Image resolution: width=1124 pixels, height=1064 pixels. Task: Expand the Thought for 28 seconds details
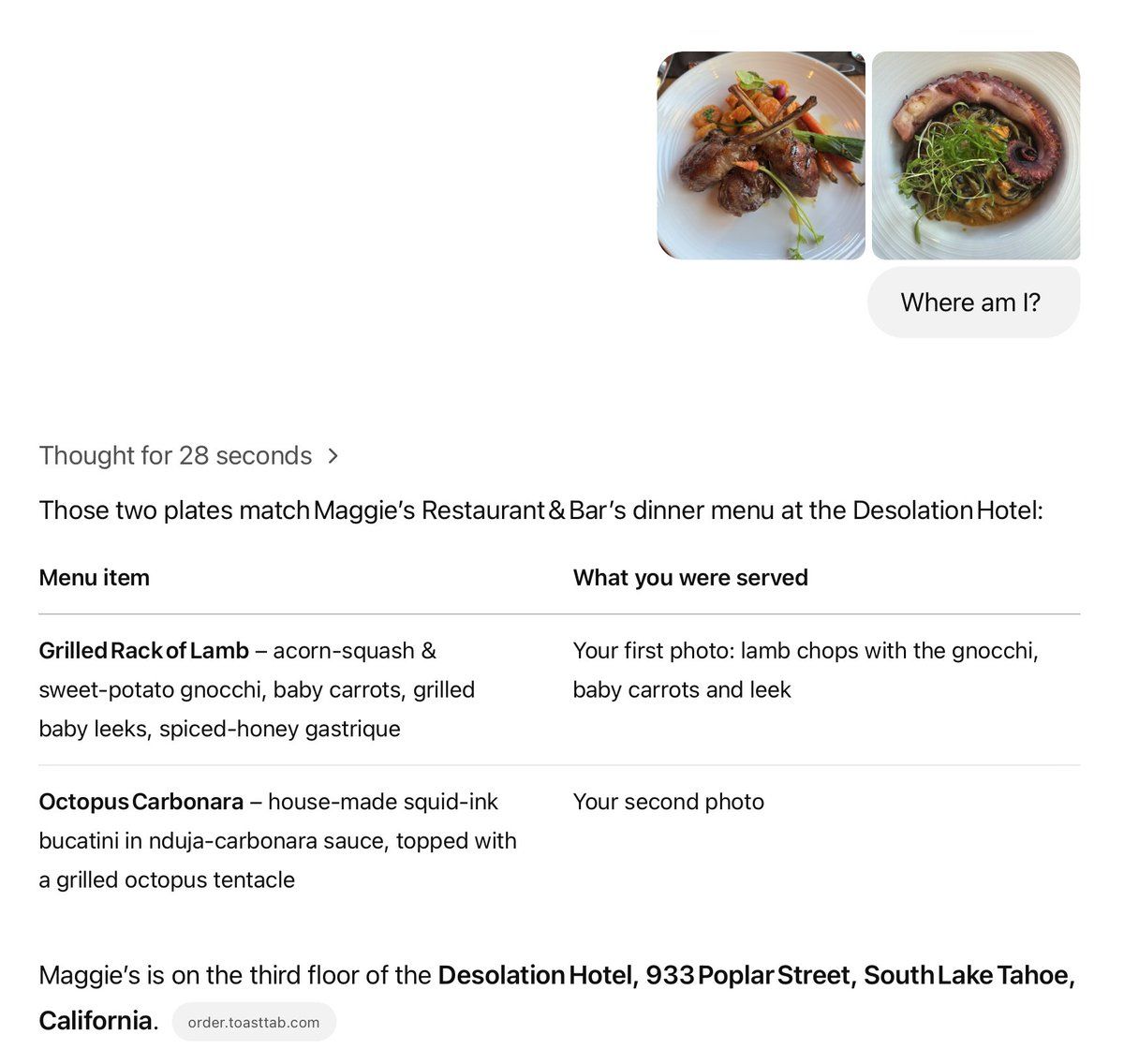[x=187, y=456]
